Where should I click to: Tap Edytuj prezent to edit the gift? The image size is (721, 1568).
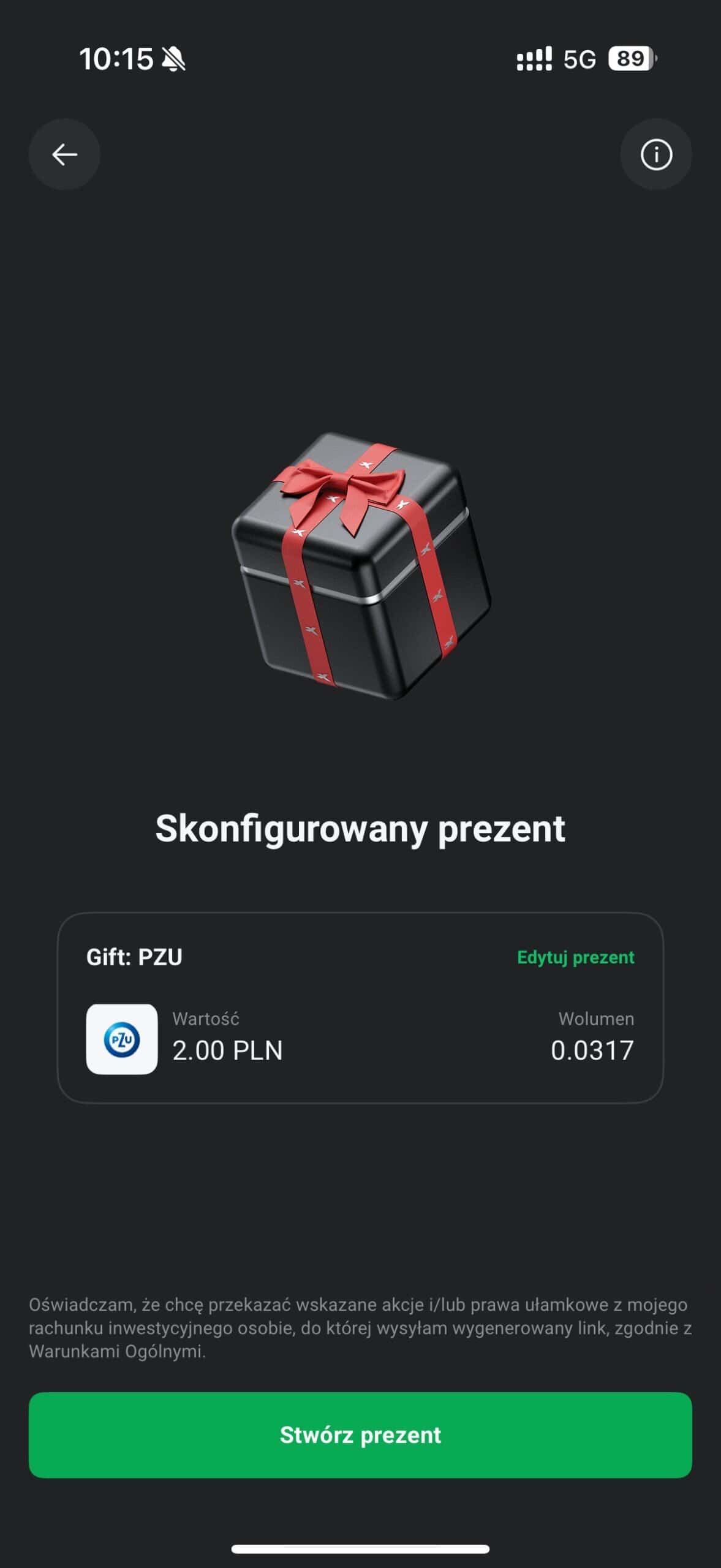[575, 957]
